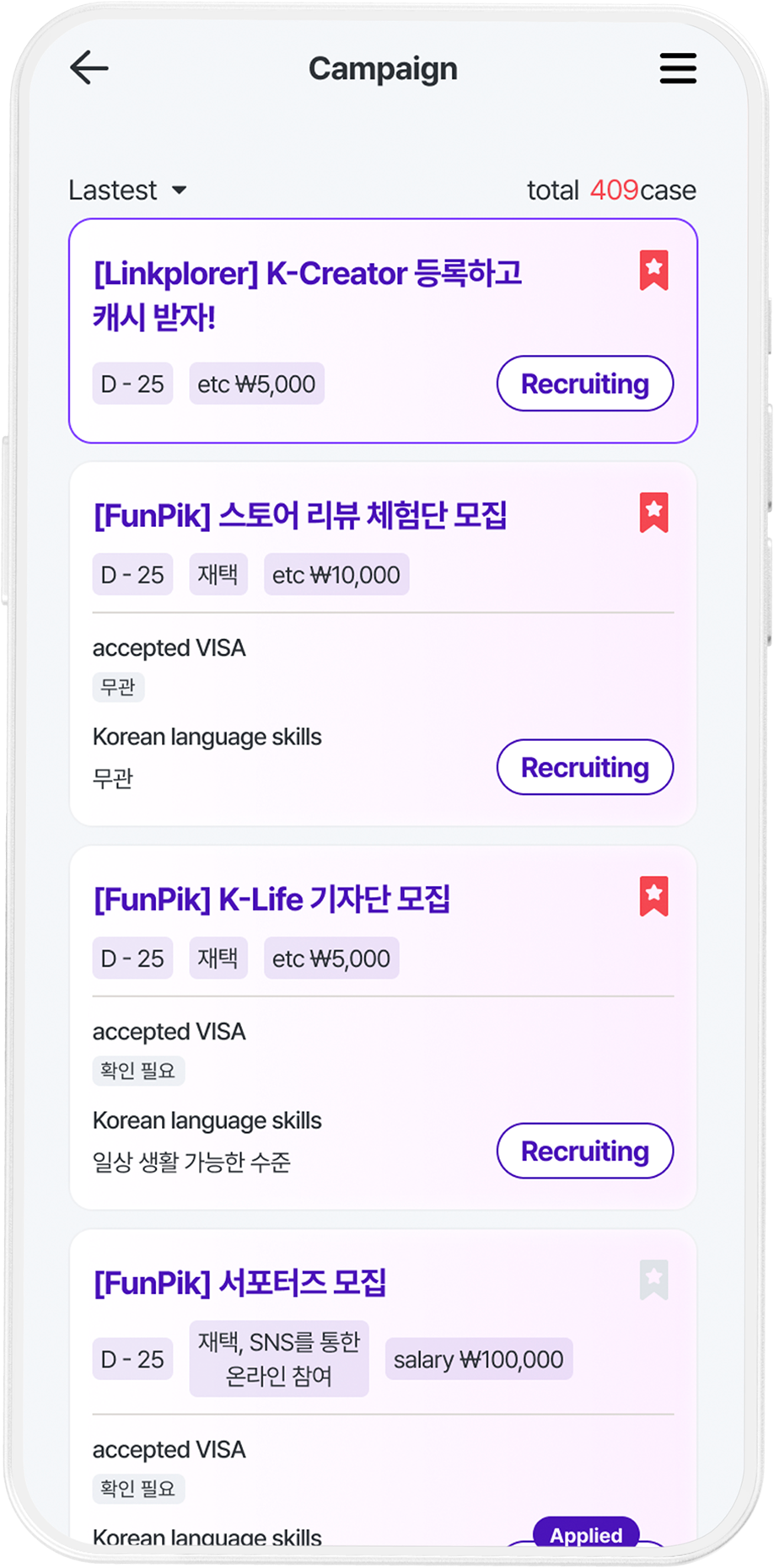Screen dimensions: 774x1568
Task: Open the hamburger menu
Action: tap(677, 69)
